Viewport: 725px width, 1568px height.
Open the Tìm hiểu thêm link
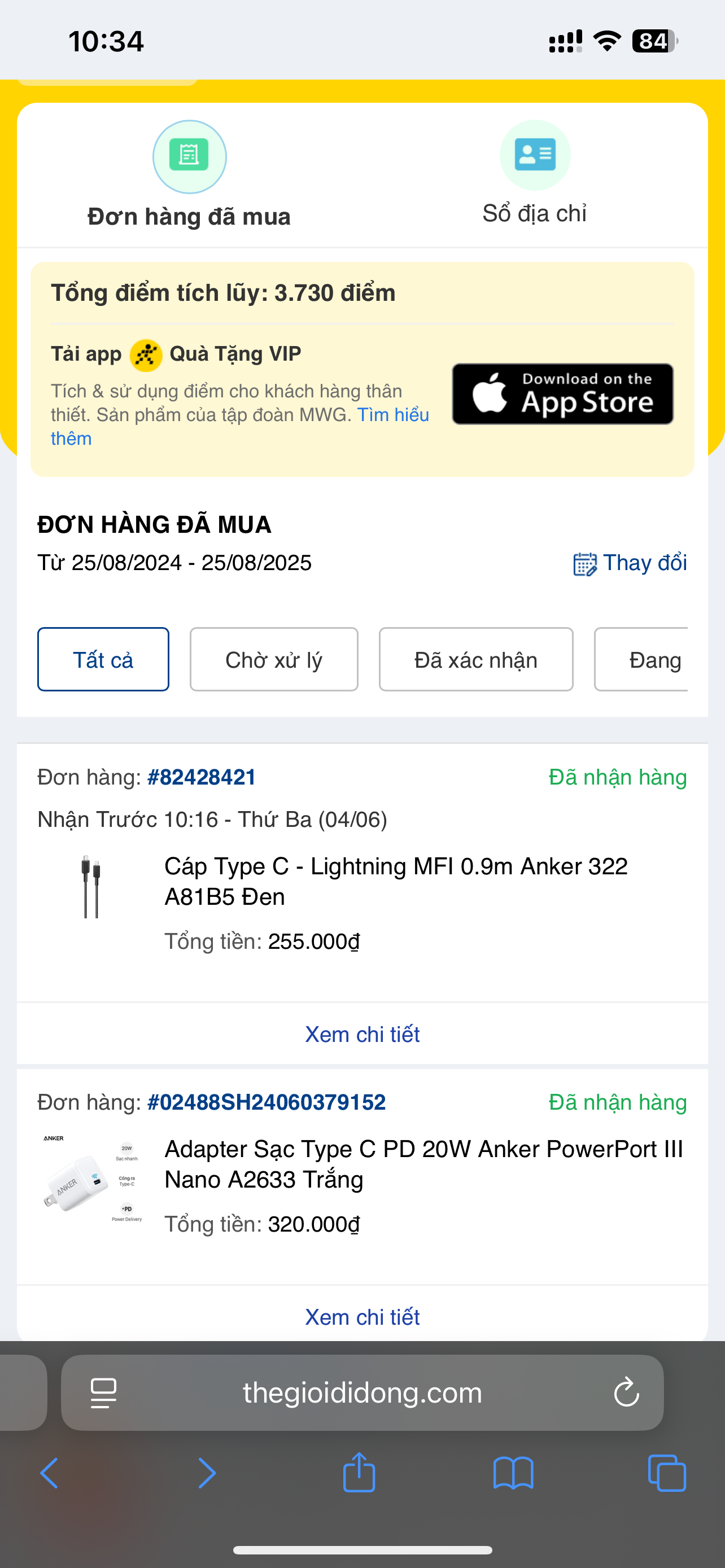(392, 415)
